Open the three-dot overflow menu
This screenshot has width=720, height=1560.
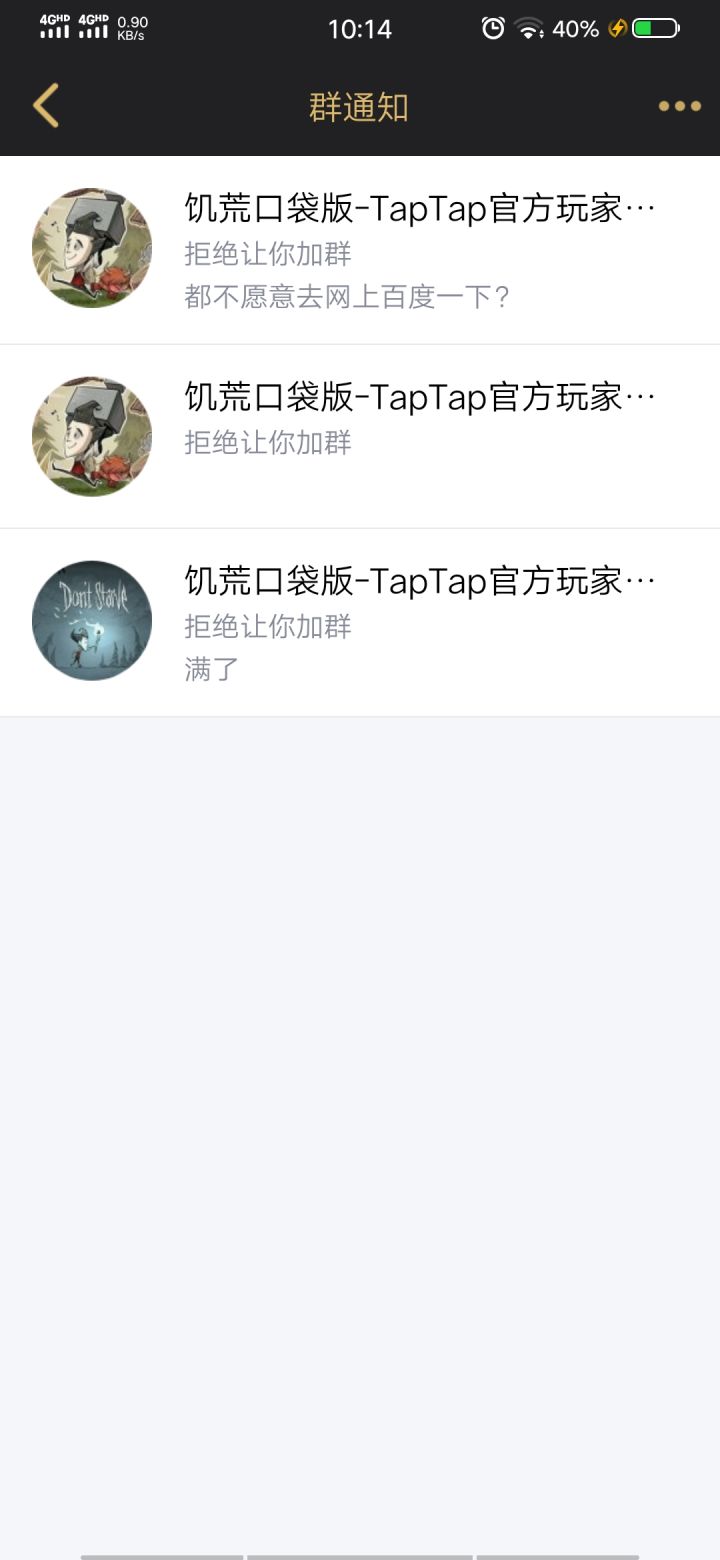(679, 106)
